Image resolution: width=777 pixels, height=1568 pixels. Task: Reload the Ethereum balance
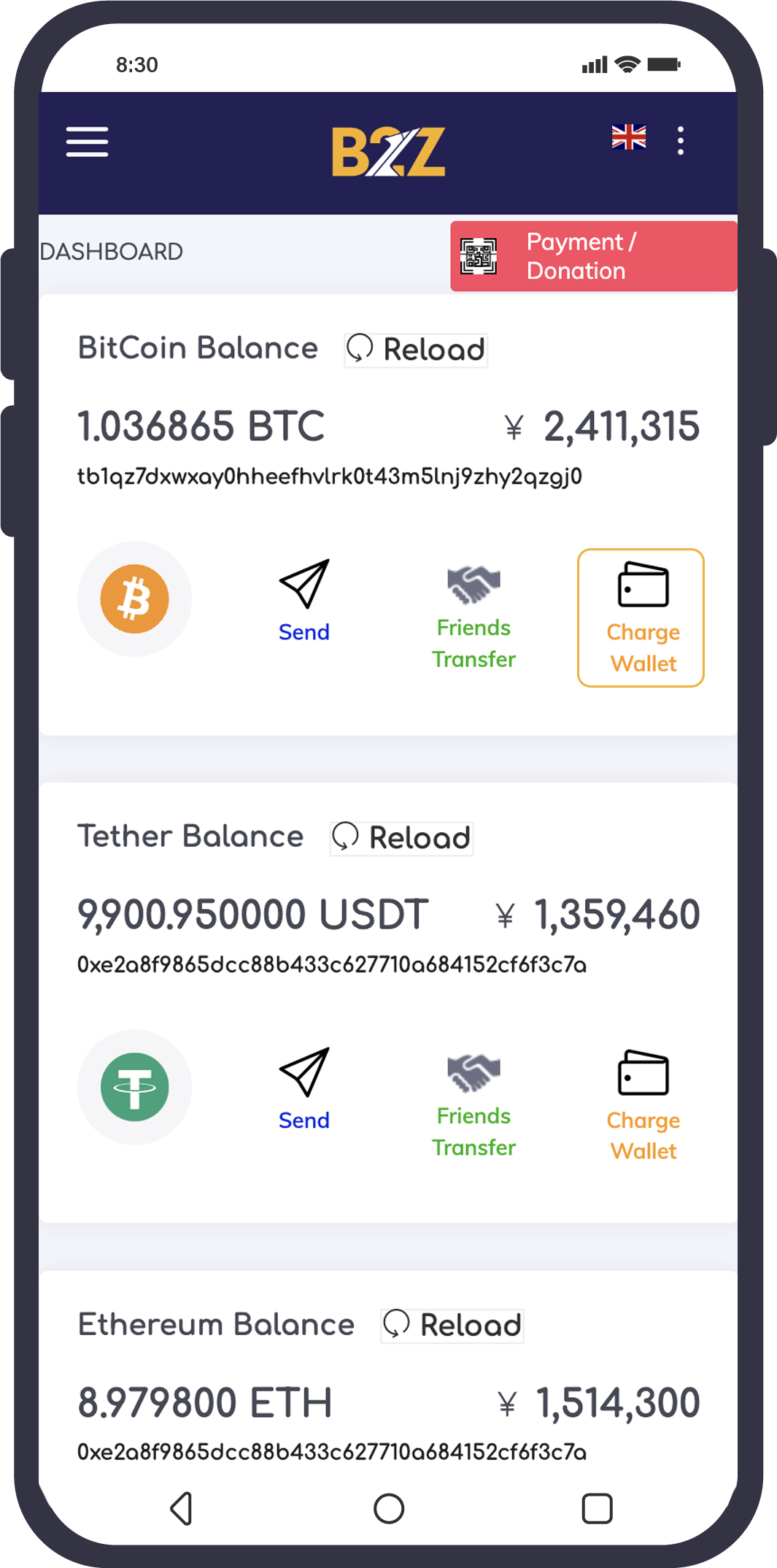click(x=452, y=1326)
